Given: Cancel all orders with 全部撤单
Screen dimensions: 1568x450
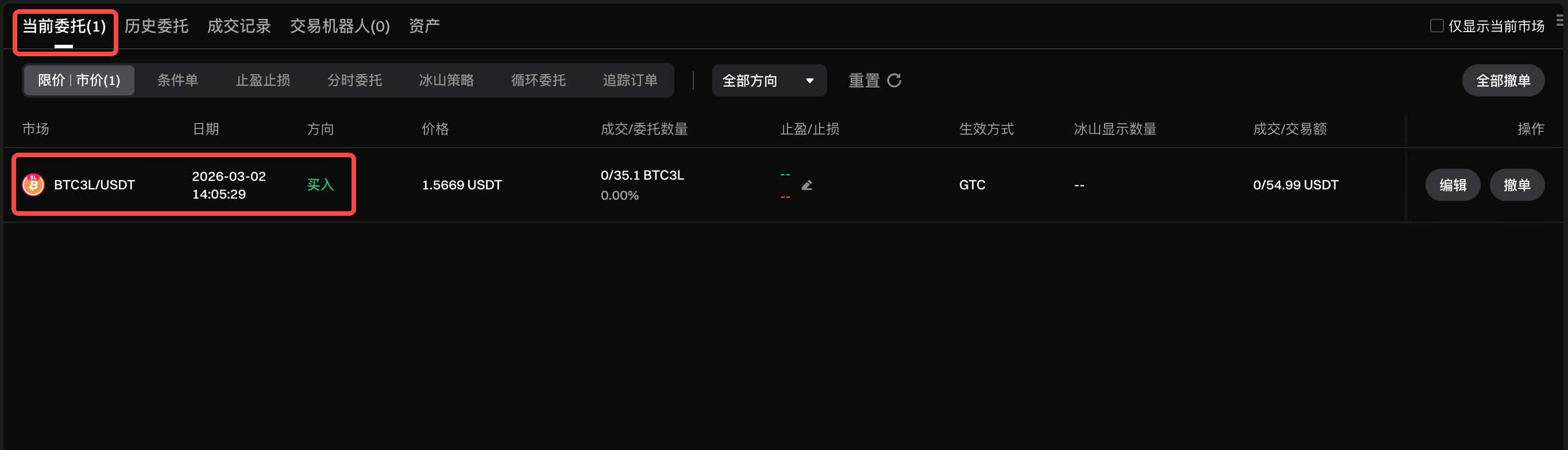Looking at the screenshot, I should pyautogui.click(x=1503, y=80).
